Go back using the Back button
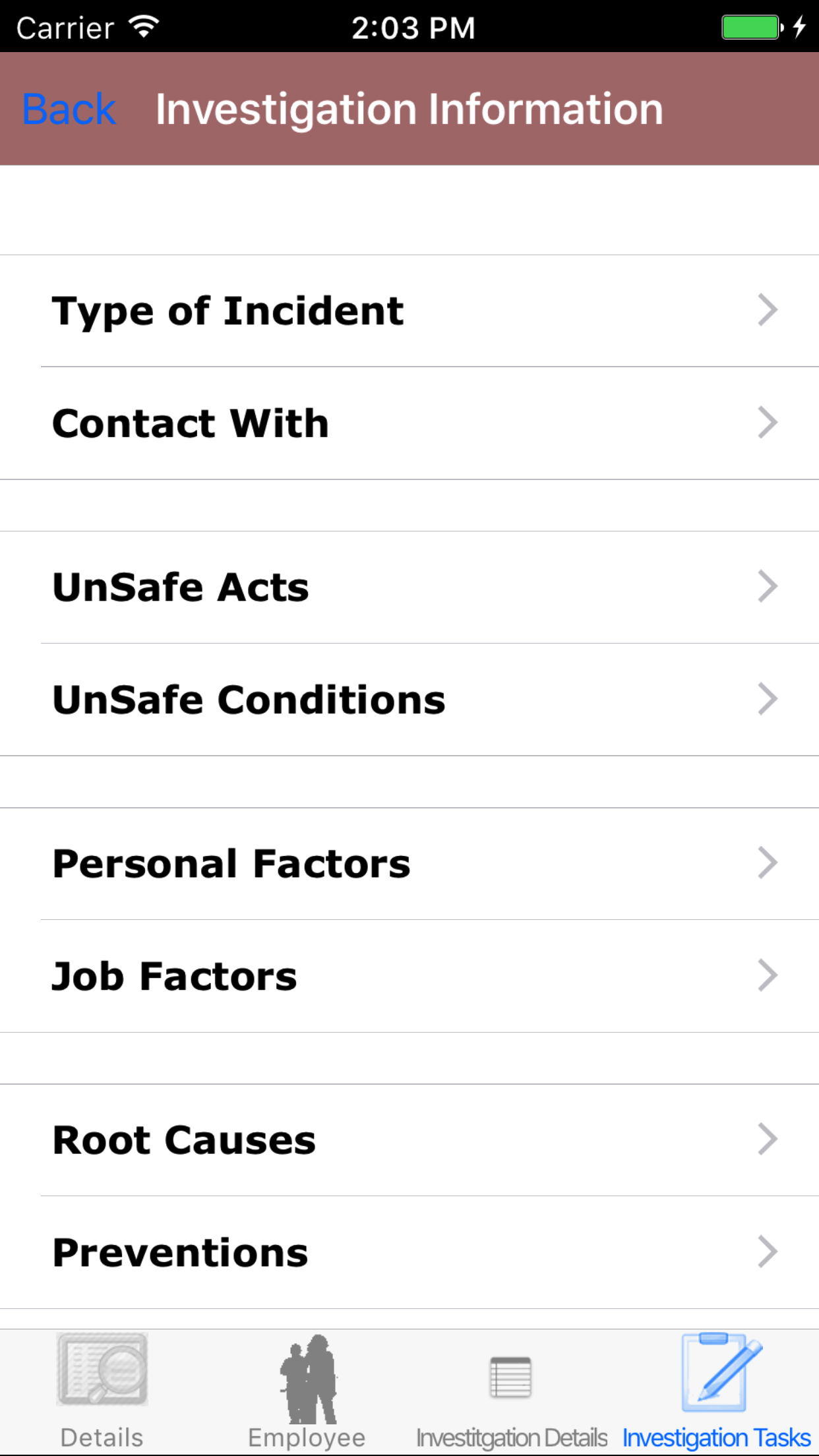 (69, 109)
